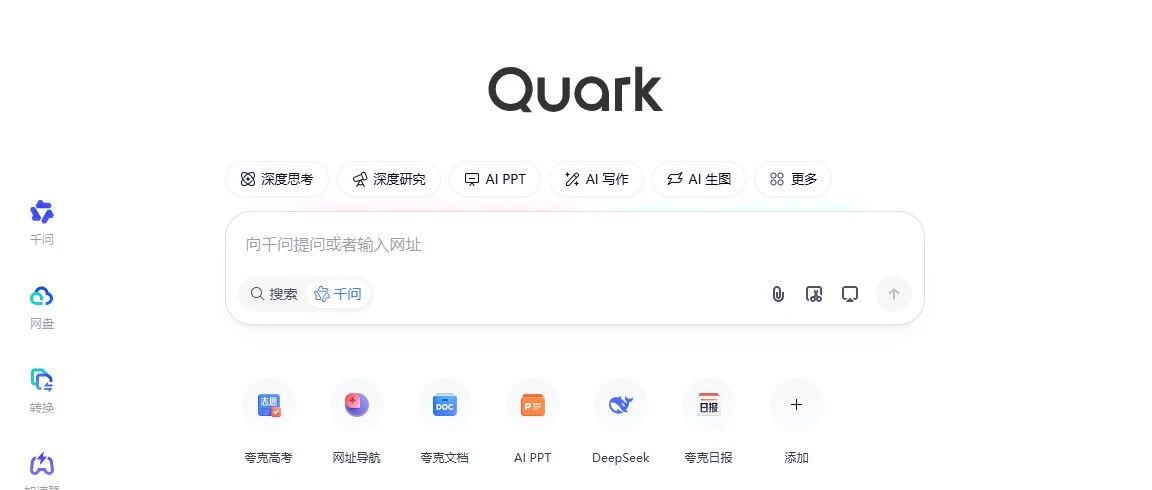Expand the 更多 chip

(793, 179)
